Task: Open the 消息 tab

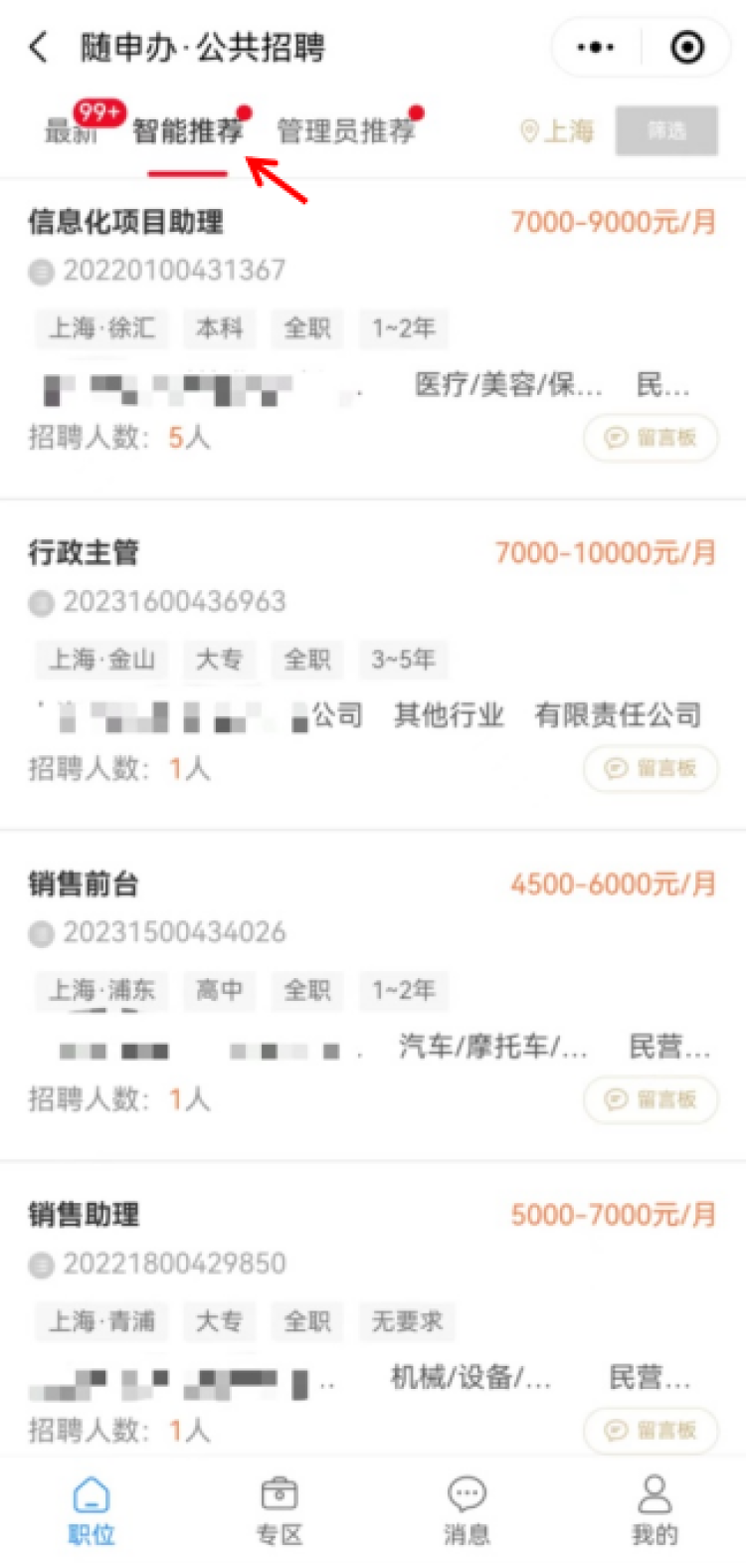Action: coord(466,1509)
